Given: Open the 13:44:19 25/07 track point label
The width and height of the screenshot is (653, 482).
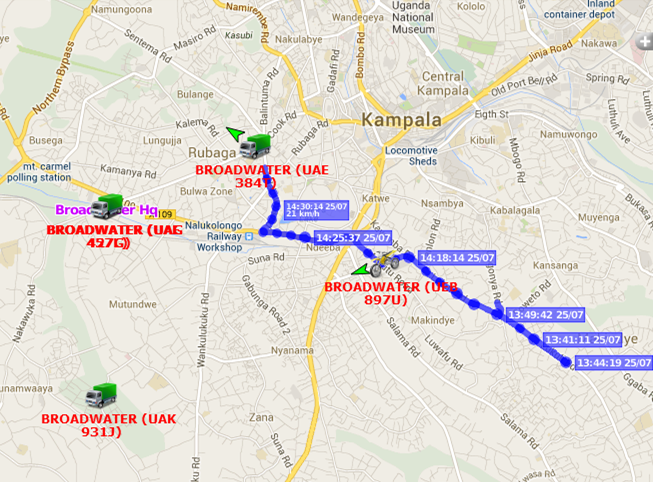Looking at the screenshot, I should pos(612,362).
